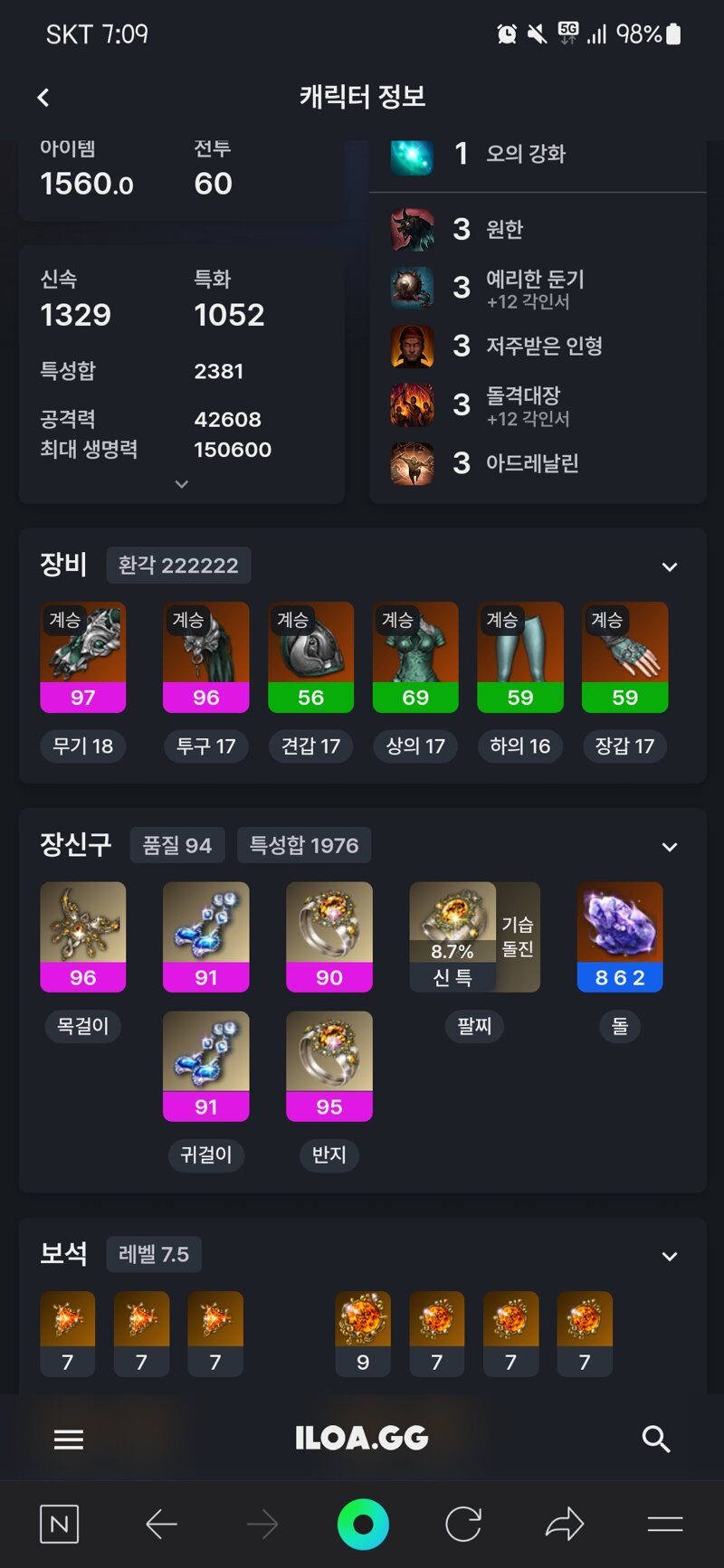724x1568 pixels.
Task: Expand the 장비 section
Action: coord(670,567)
